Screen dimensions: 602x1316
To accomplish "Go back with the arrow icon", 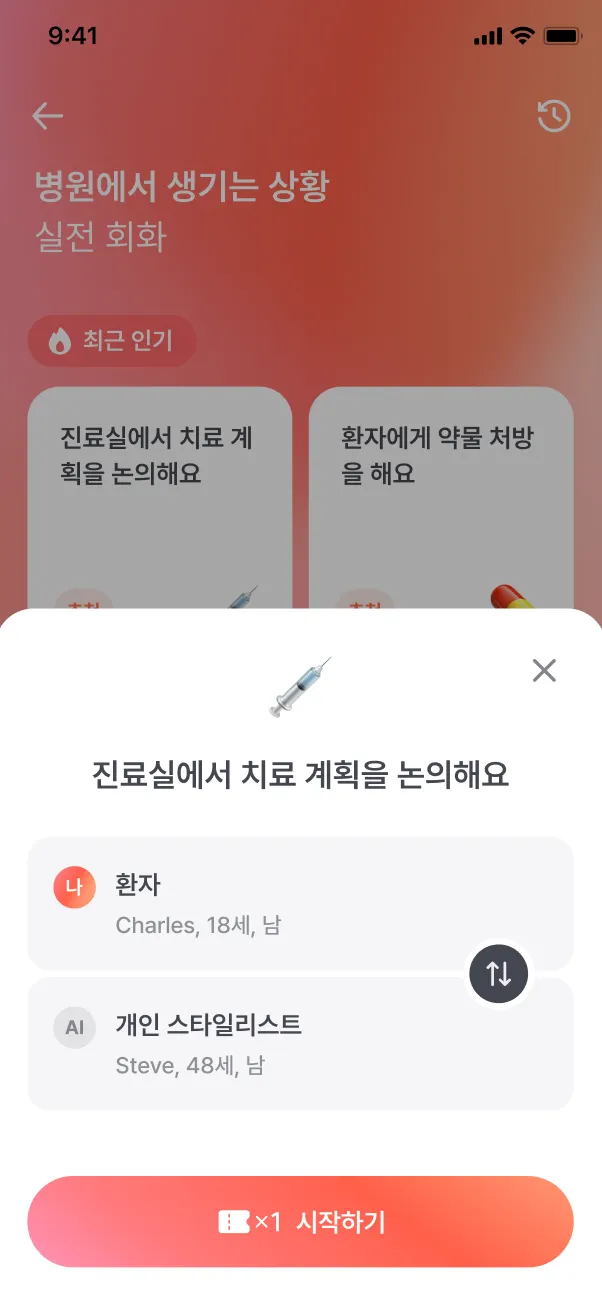I will (x=47, y=116).
